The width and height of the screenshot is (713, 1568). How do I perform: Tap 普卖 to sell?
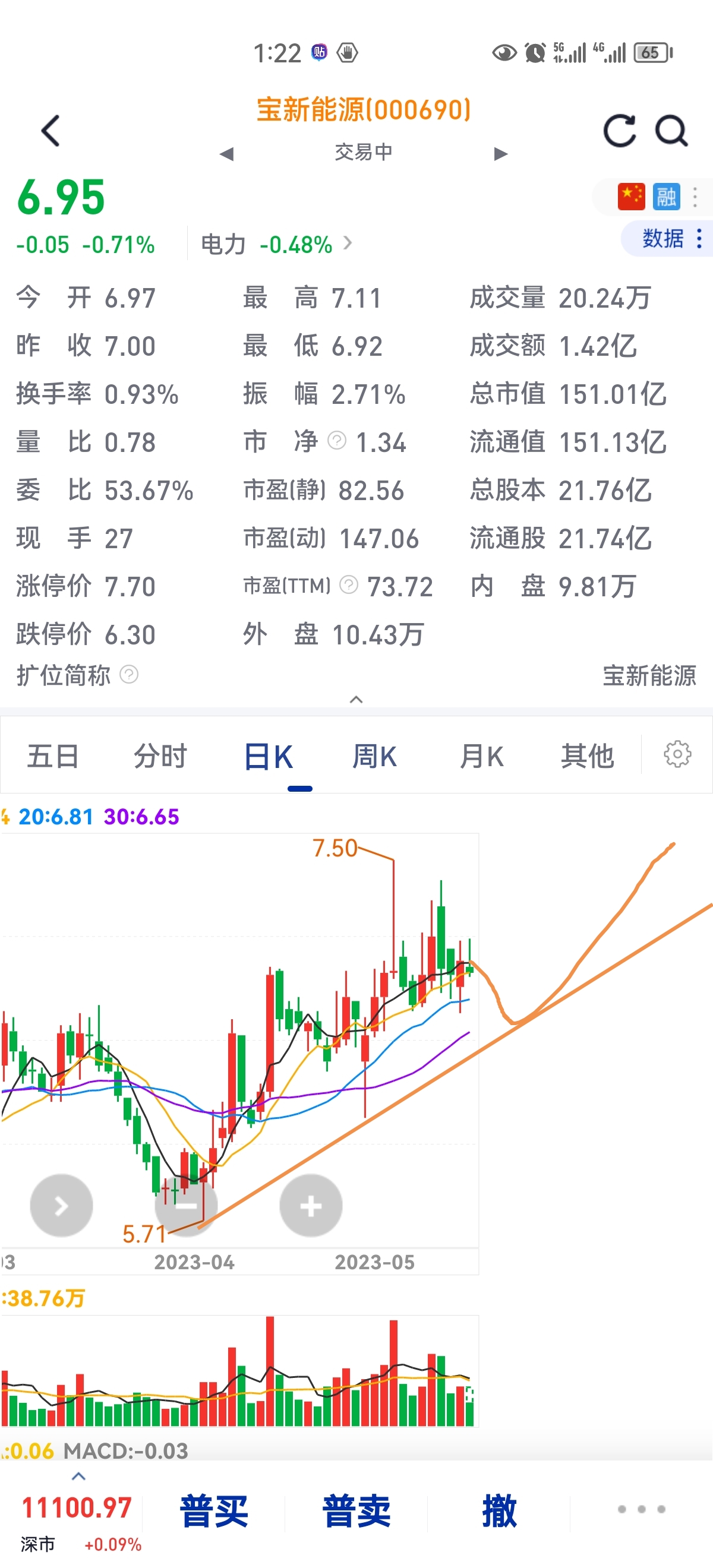pyautogui.click(x=356, y=1512)
